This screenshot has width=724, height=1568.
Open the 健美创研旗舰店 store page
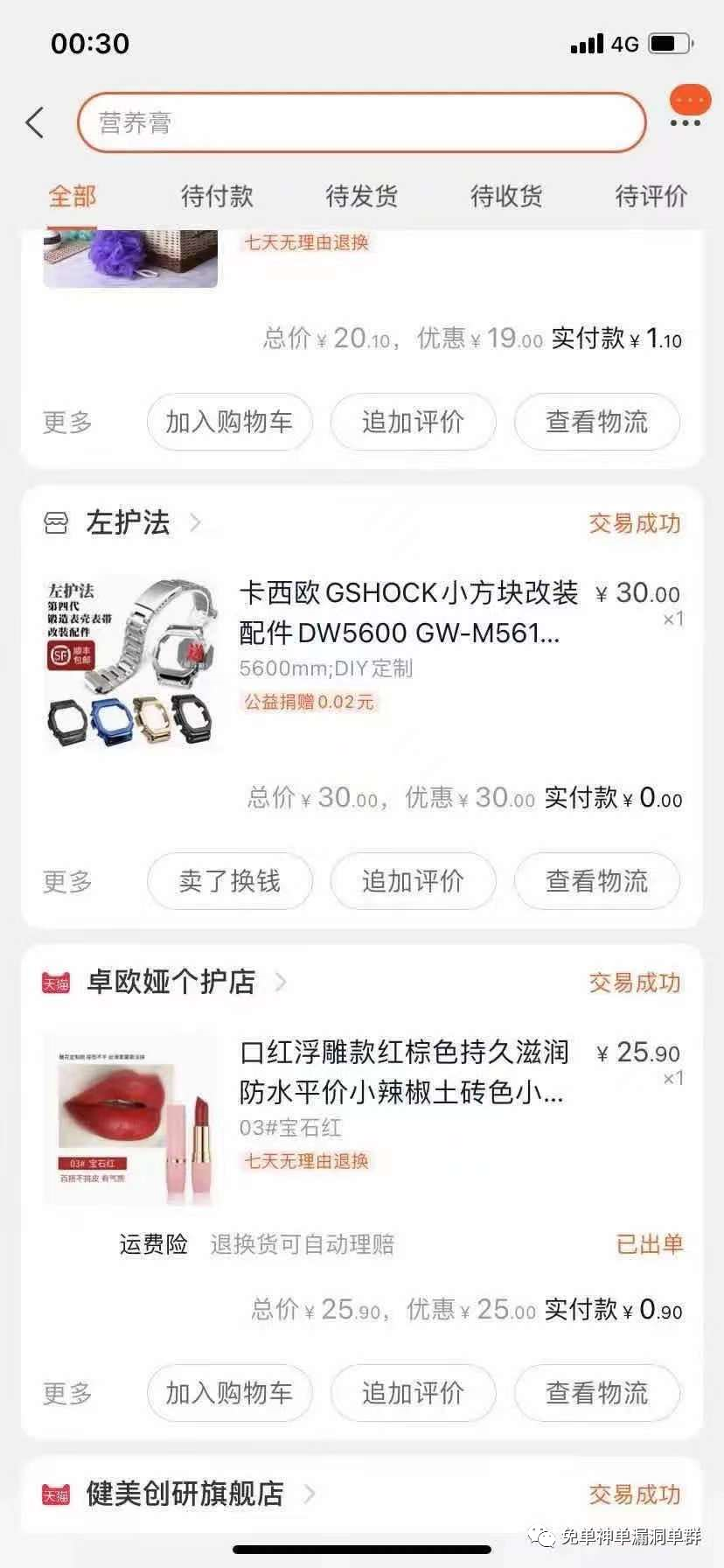tap(185, 1494)
